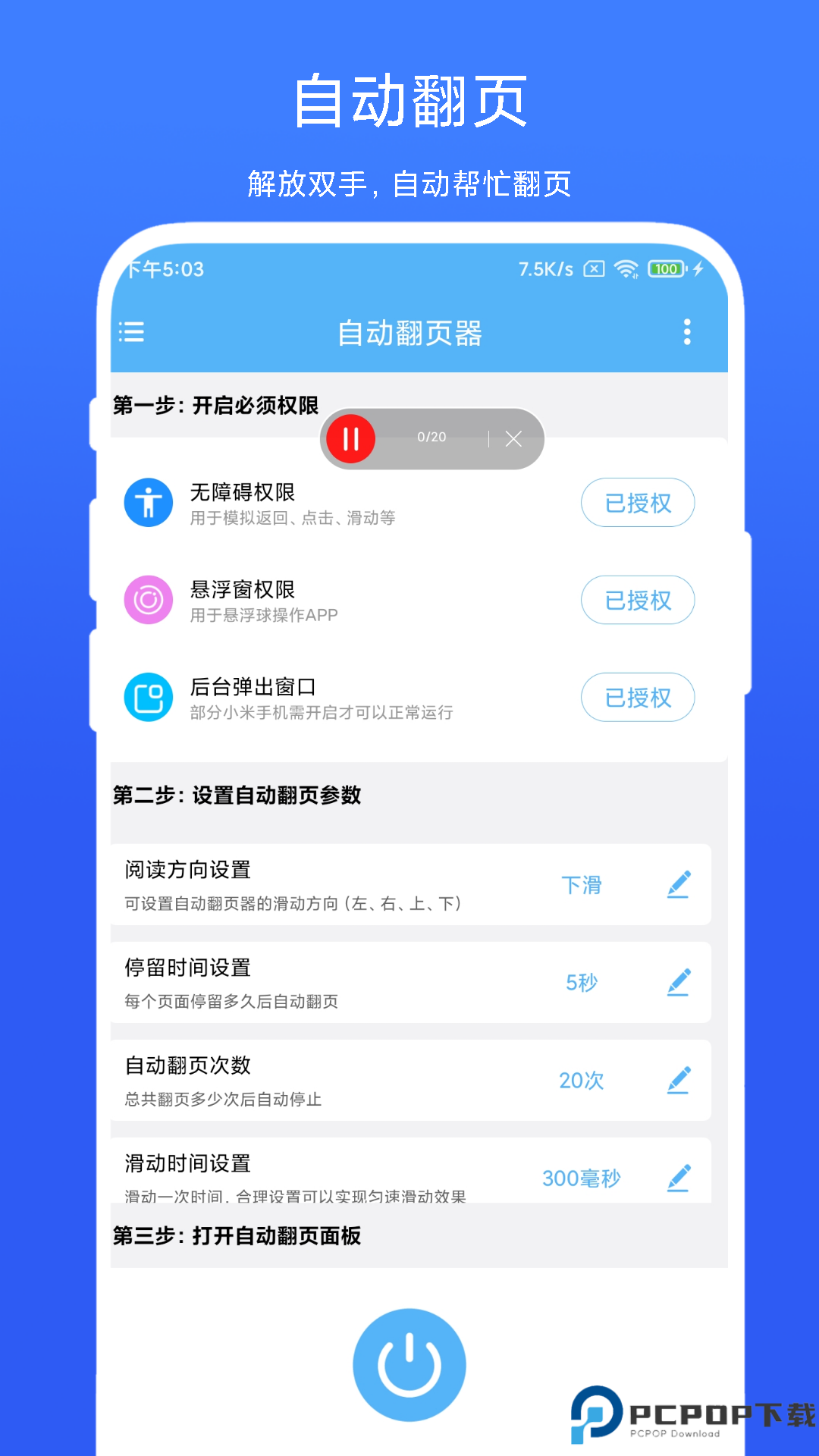The height and width of the screenshot is (1456, 819).
Task: Edit the 阅读方向设置 with its pencil icon
Action: [679, 883]
